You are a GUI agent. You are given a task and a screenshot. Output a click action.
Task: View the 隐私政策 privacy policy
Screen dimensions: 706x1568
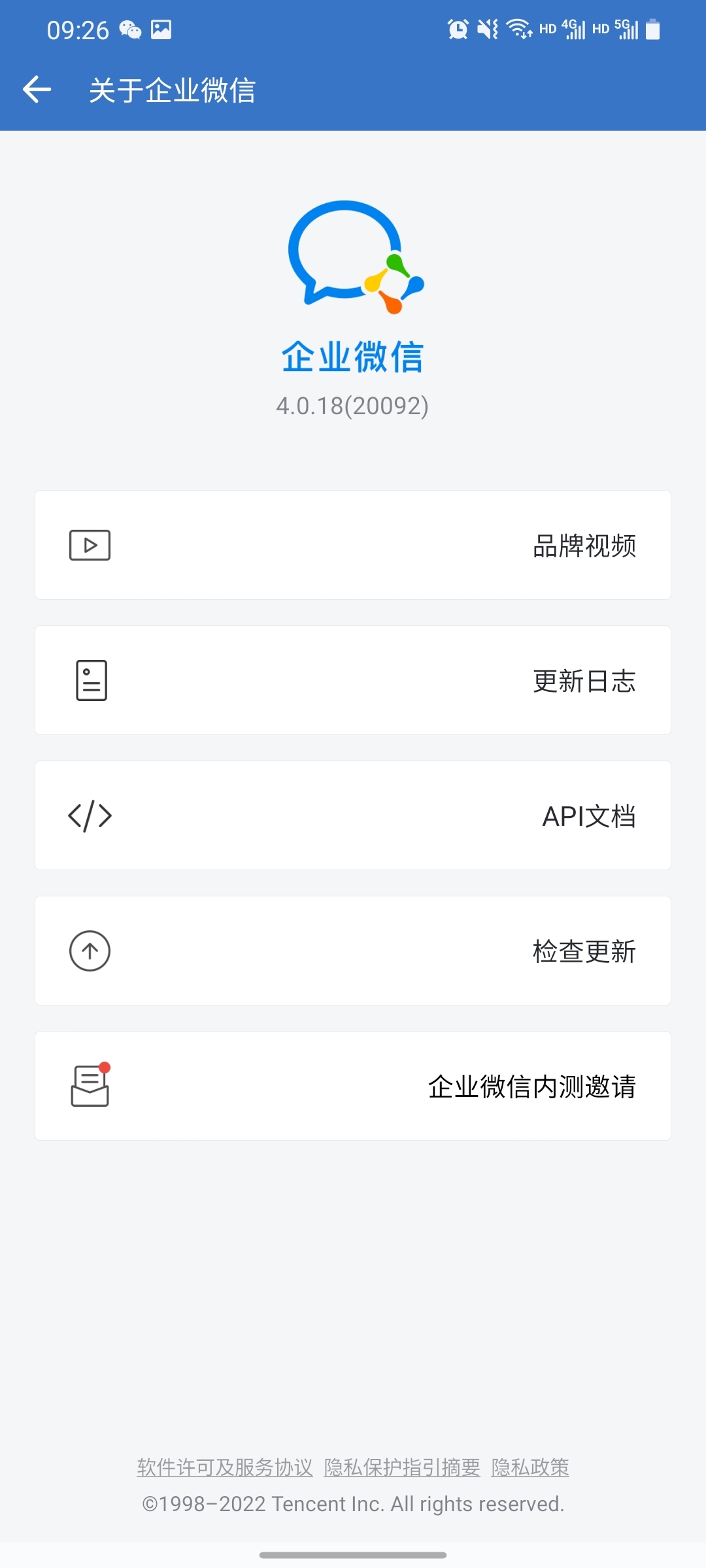(530, 1467)
